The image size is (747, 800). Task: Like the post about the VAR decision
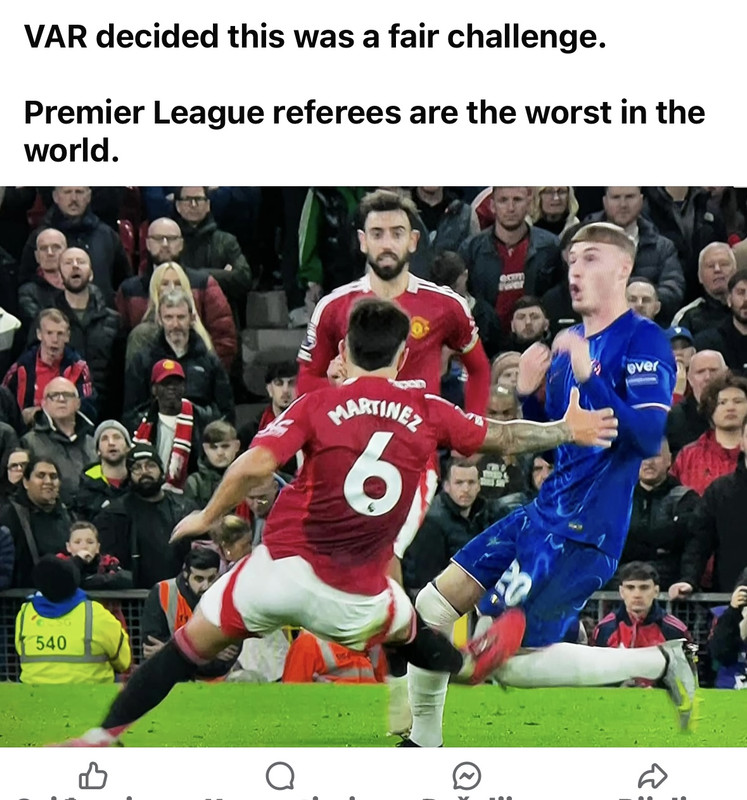tap(93, 776)
